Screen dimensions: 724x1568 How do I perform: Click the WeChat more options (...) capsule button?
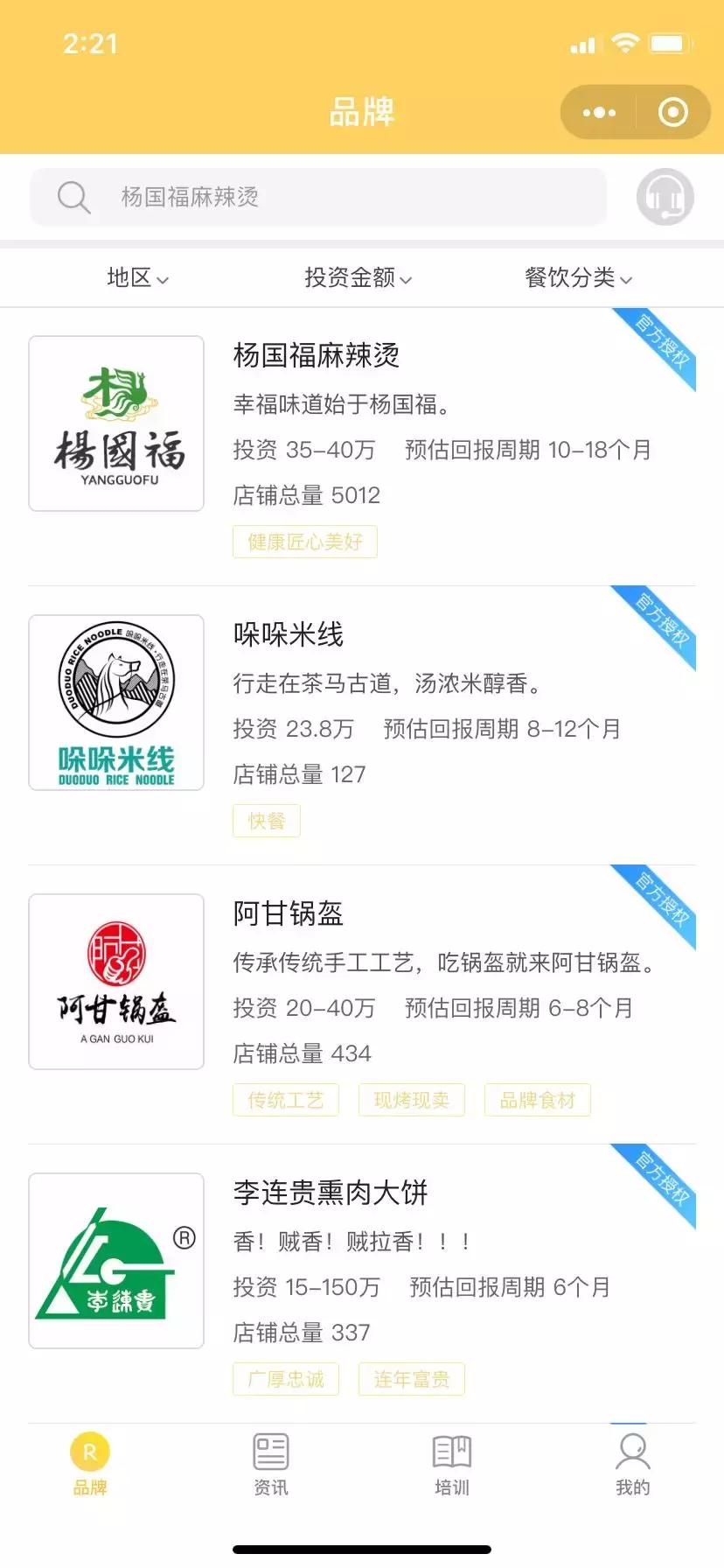[x=597, y=112]
